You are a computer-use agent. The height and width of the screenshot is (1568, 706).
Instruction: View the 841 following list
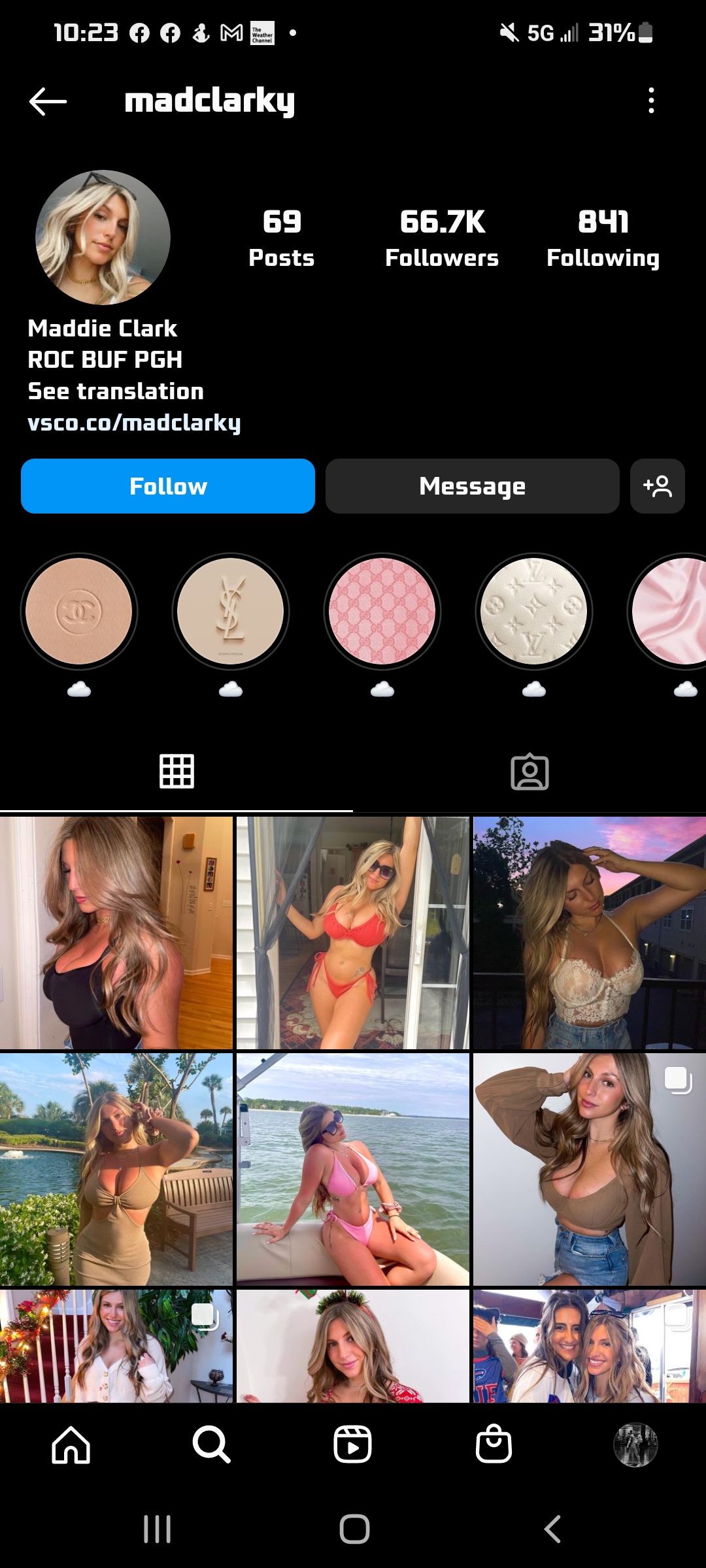pos(603,238)
